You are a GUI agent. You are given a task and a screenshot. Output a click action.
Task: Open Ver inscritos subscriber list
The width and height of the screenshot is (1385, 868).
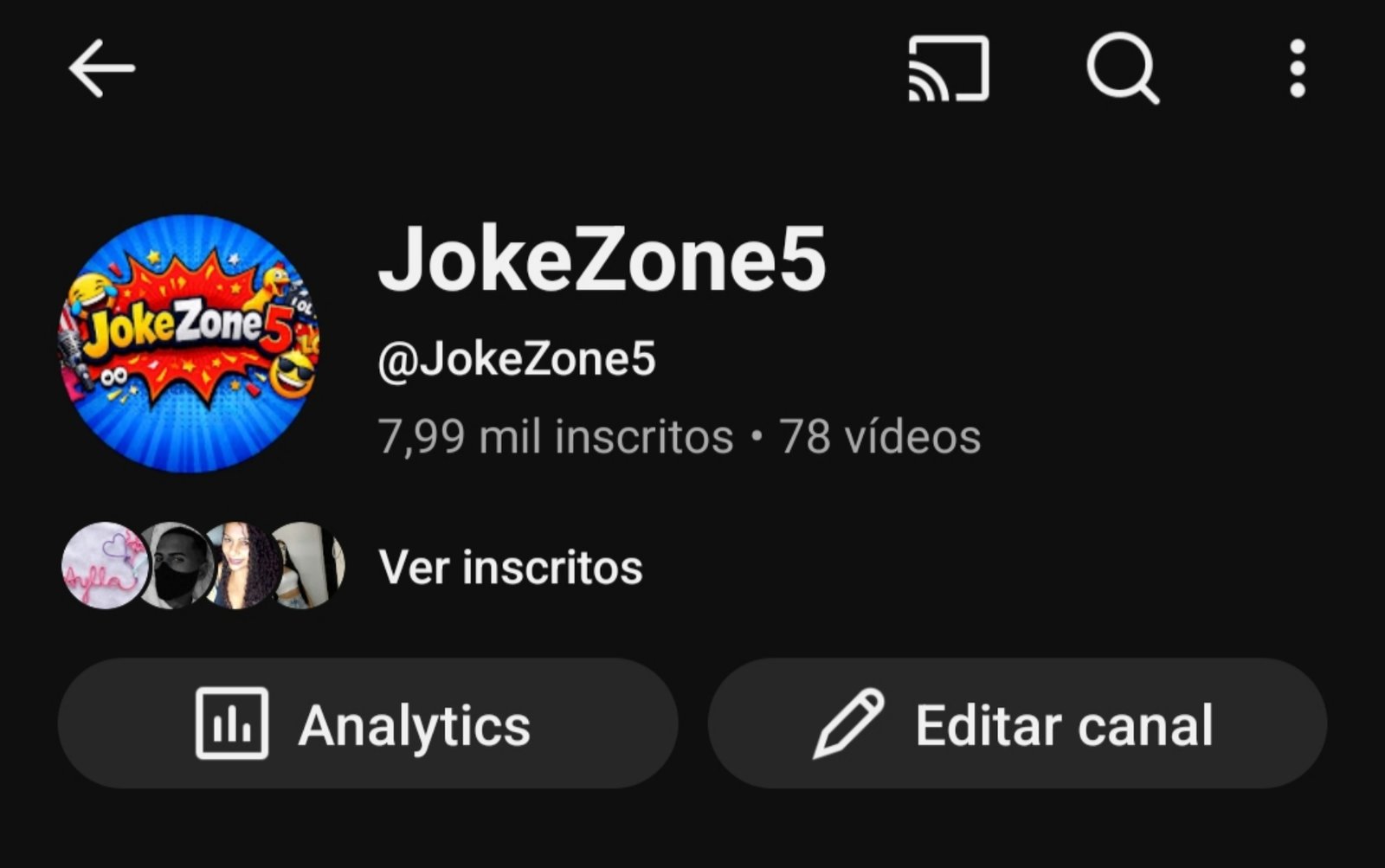point(510,568)
